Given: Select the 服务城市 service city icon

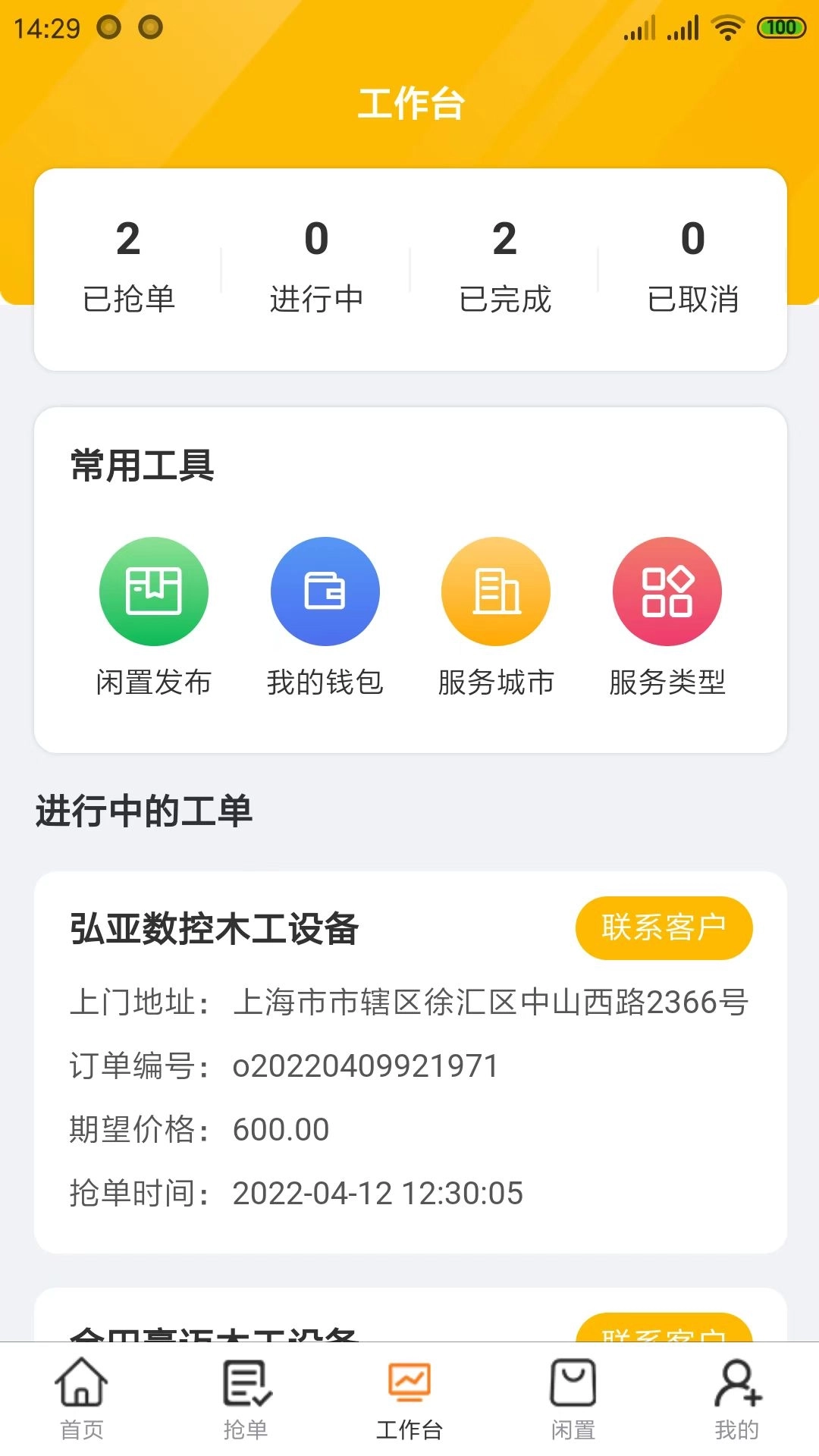Looking at the screenshot, I should (x=497, y=591).
